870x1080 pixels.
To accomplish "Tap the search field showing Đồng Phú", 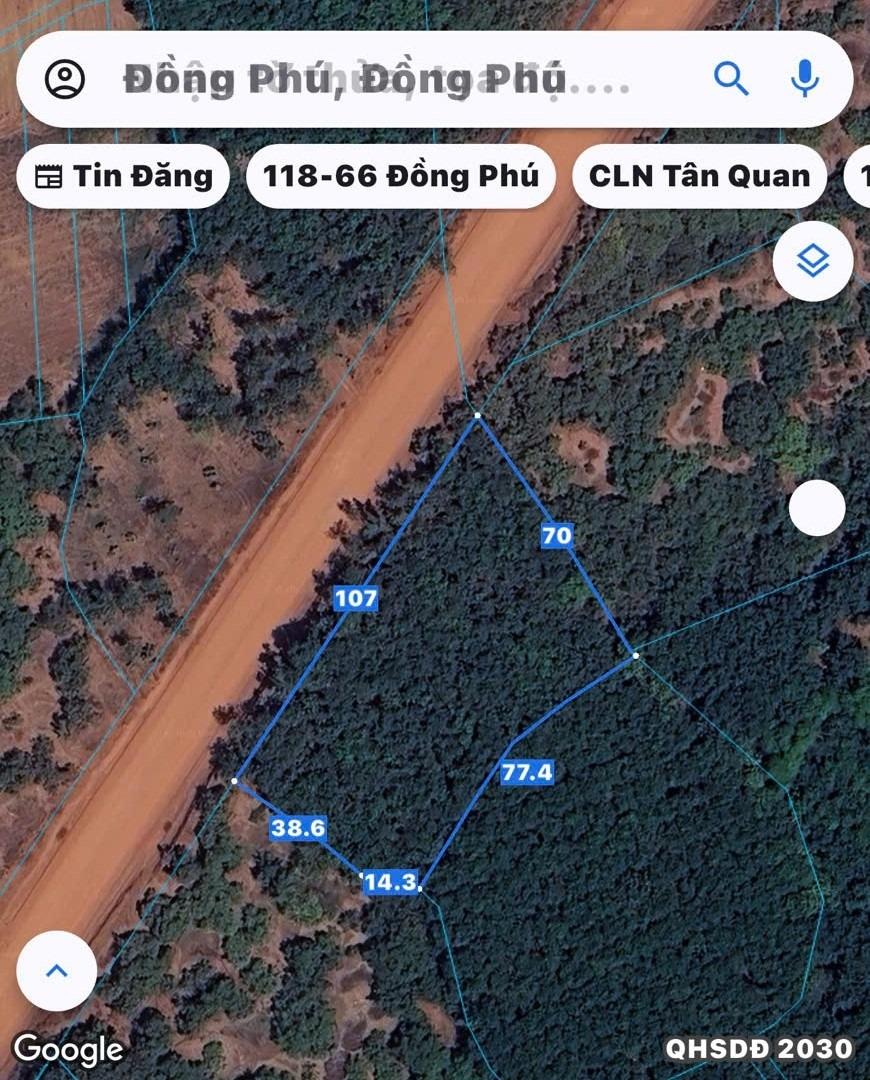I will click(x=380, y=79).
